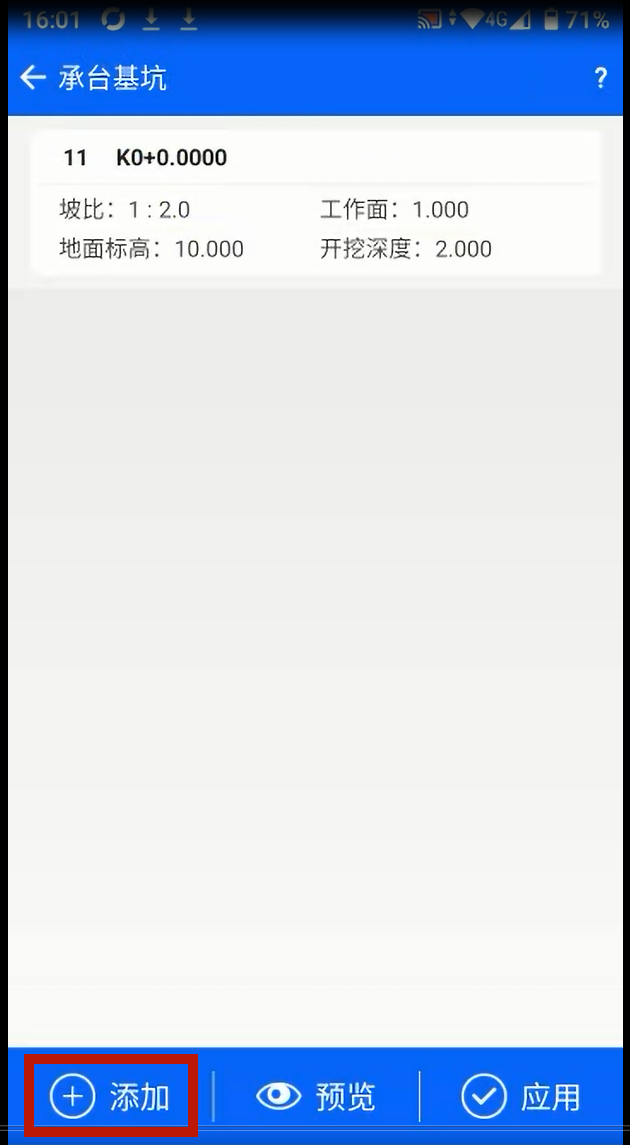Open the help question mark
The height and width of the screenshot is (1145, 630).
coord(600,77)
